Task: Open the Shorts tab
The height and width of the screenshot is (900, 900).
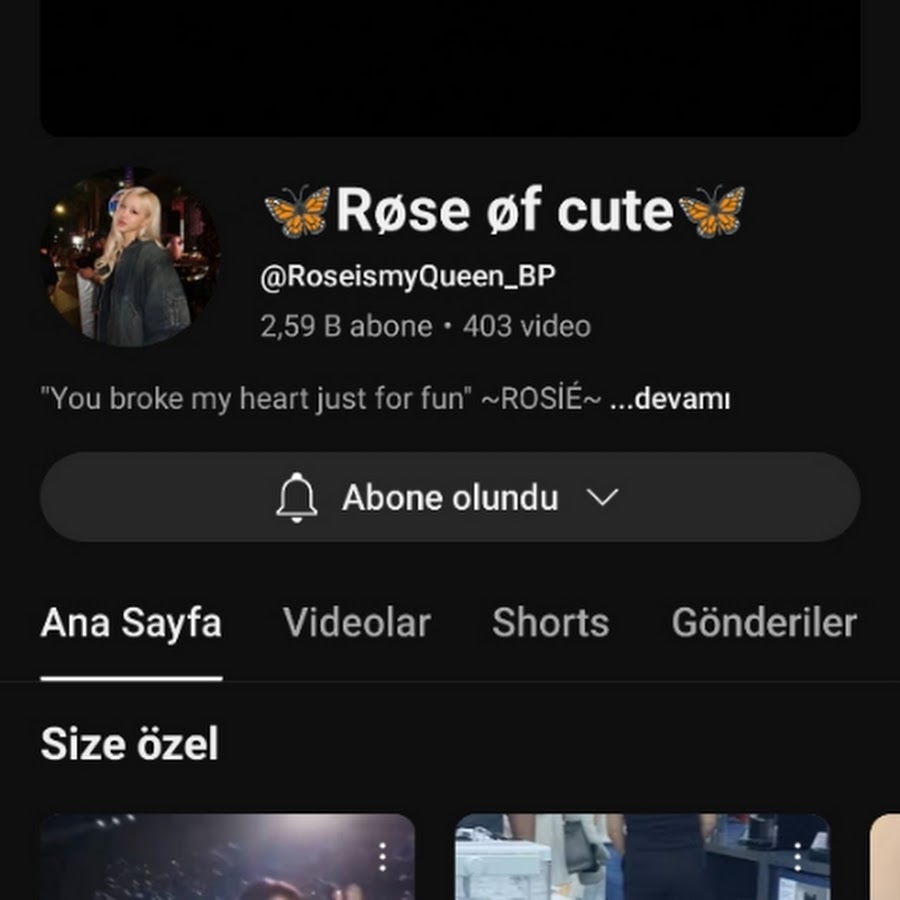Action: point(550,623)
